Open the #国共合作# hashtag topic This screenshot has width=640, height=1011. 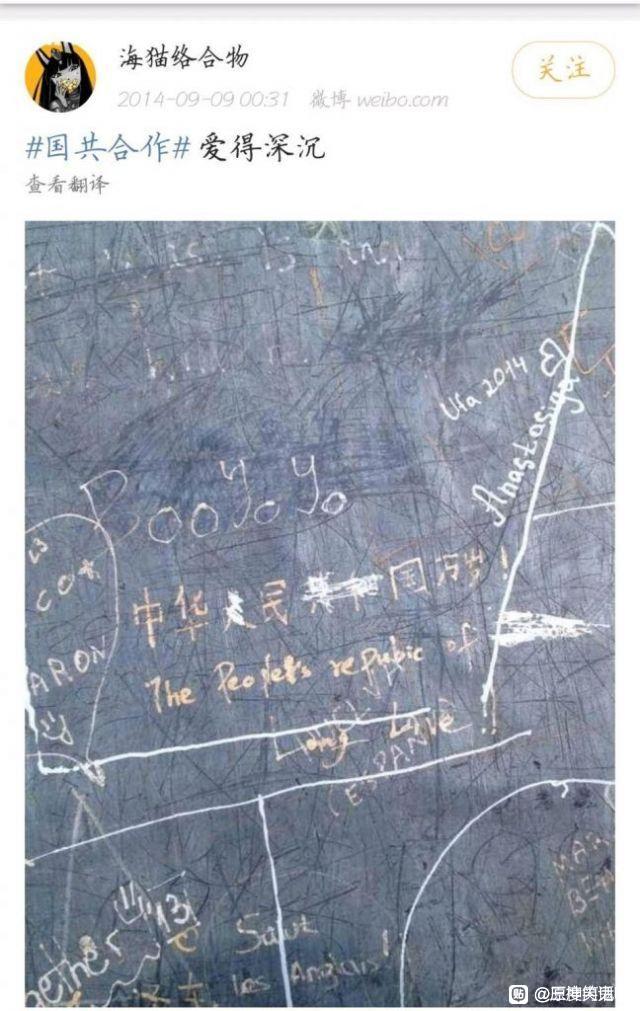[x=108, y=148]
